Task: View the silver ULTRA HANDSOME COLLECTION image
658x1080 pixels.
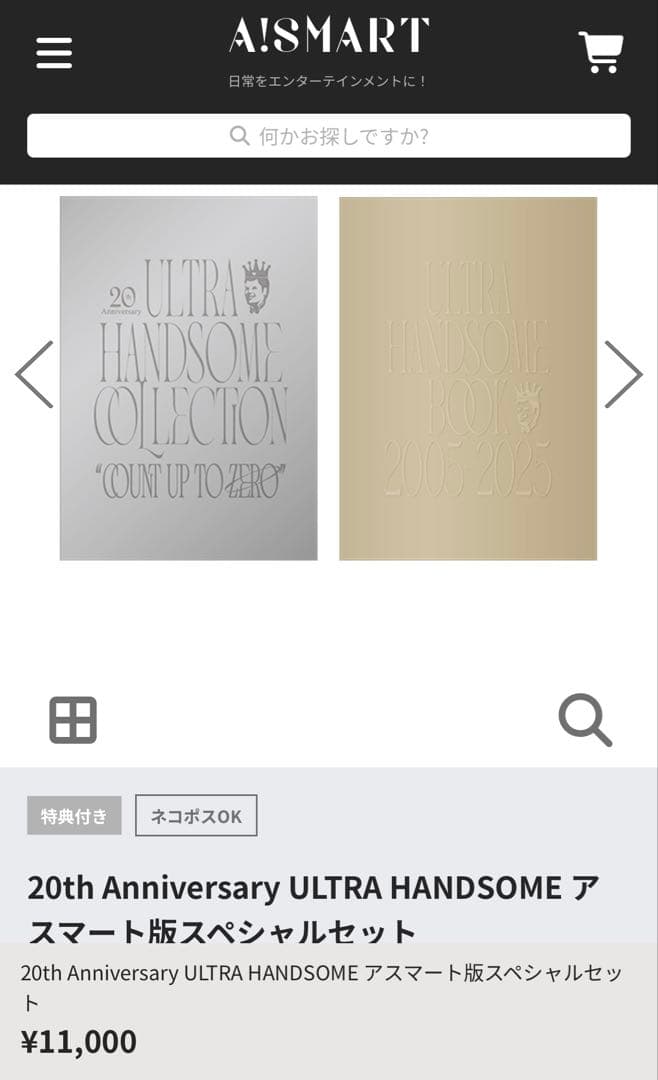Action: (189, 378)
